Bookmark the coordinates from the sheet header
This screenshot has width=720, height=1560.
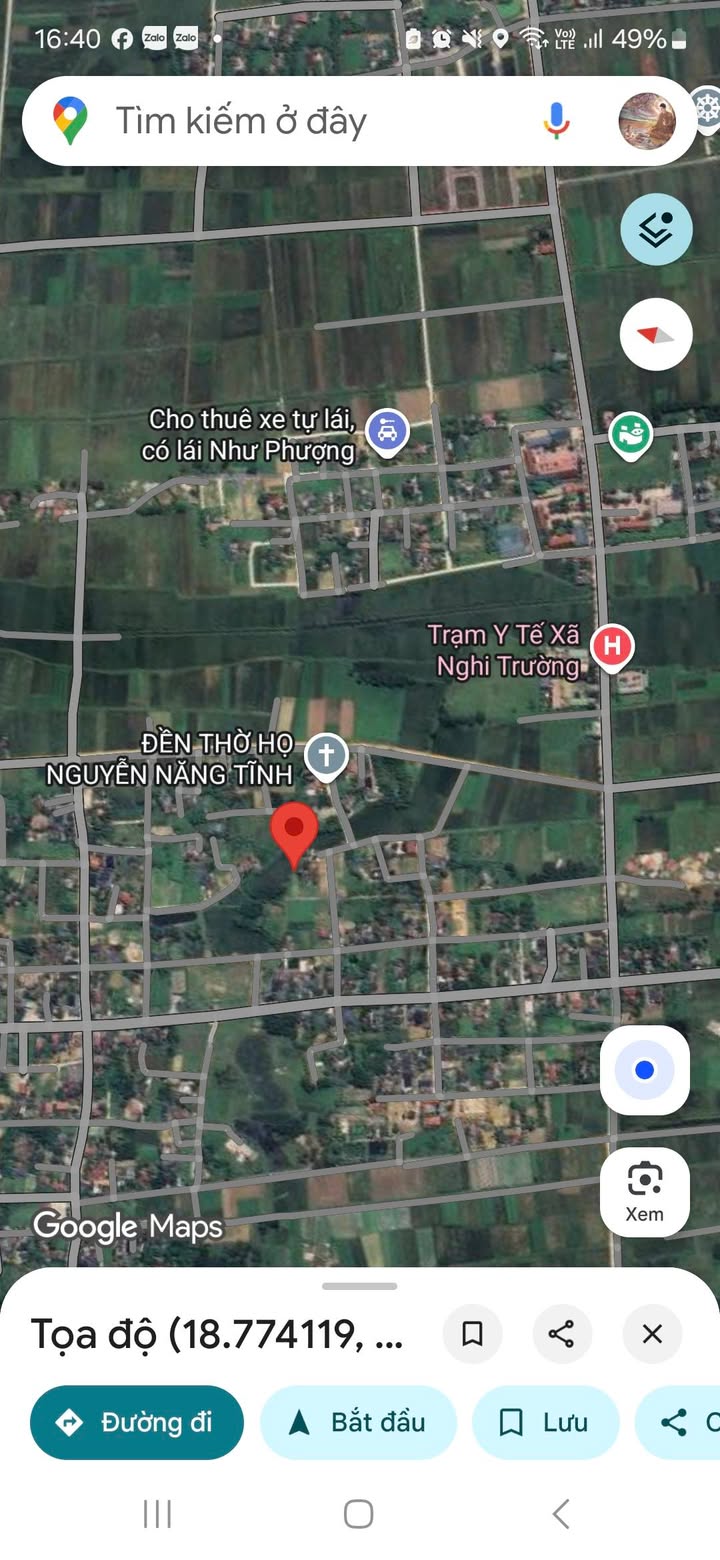473,1334
